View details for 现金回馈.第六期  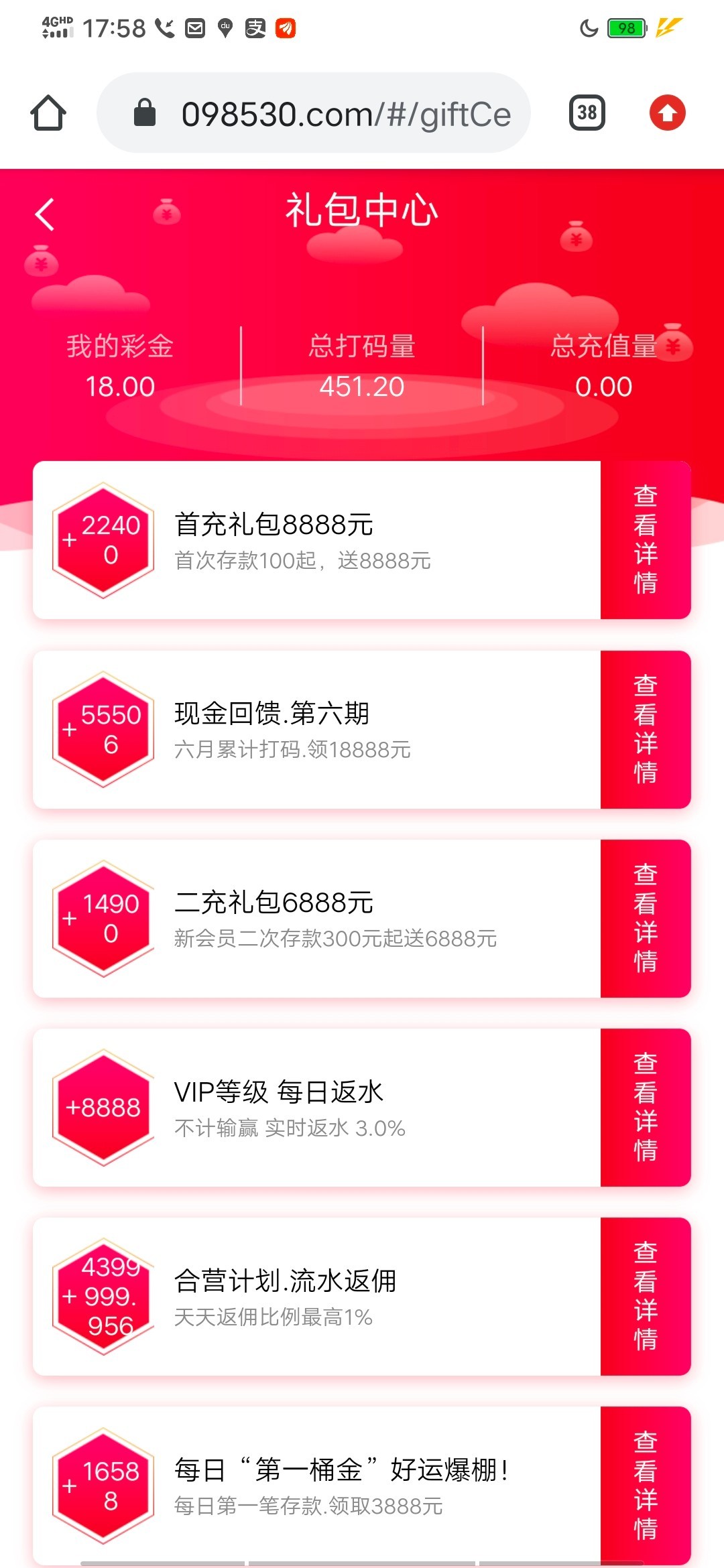click(645, 729)
